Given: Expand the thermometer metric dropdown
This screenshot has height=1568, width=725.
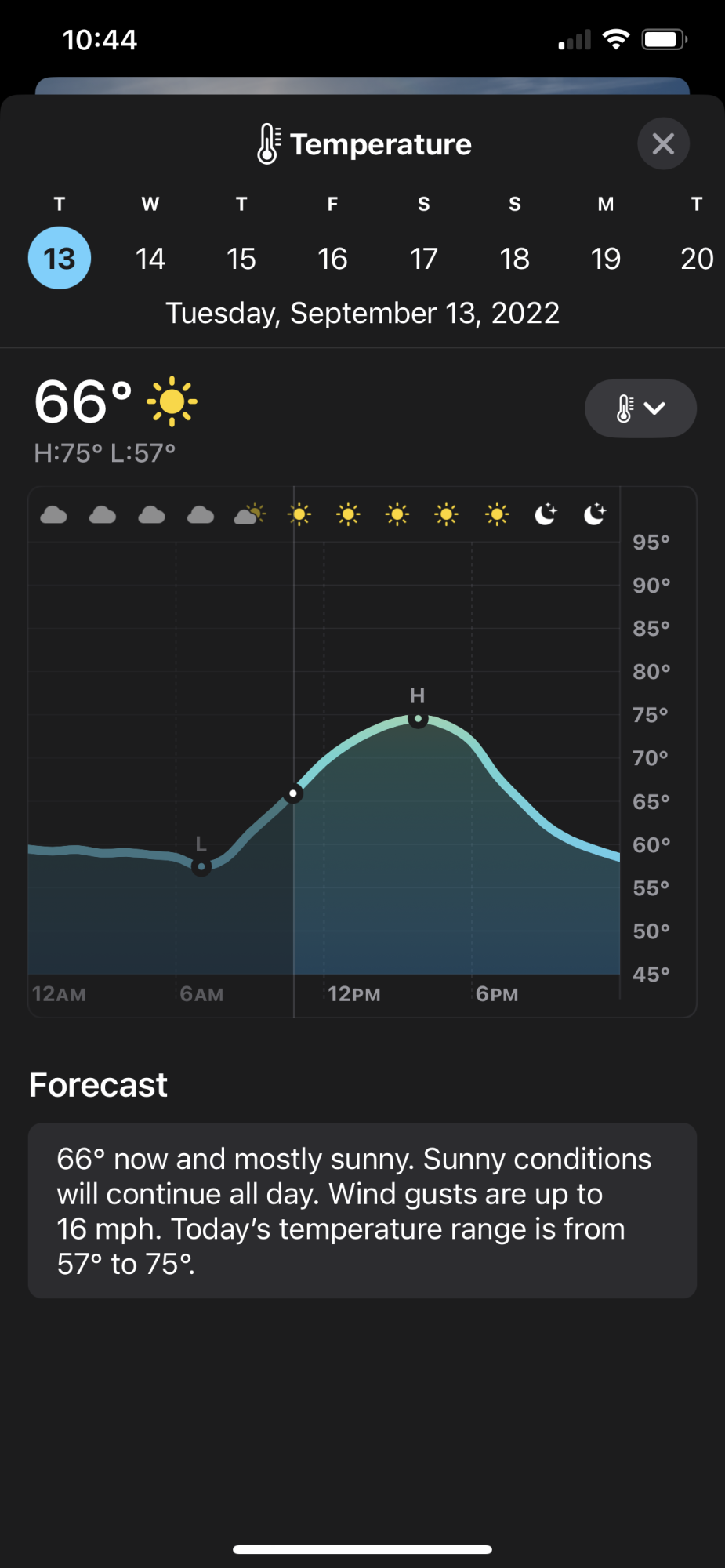Looking at the screenshot, I should 640,408.
